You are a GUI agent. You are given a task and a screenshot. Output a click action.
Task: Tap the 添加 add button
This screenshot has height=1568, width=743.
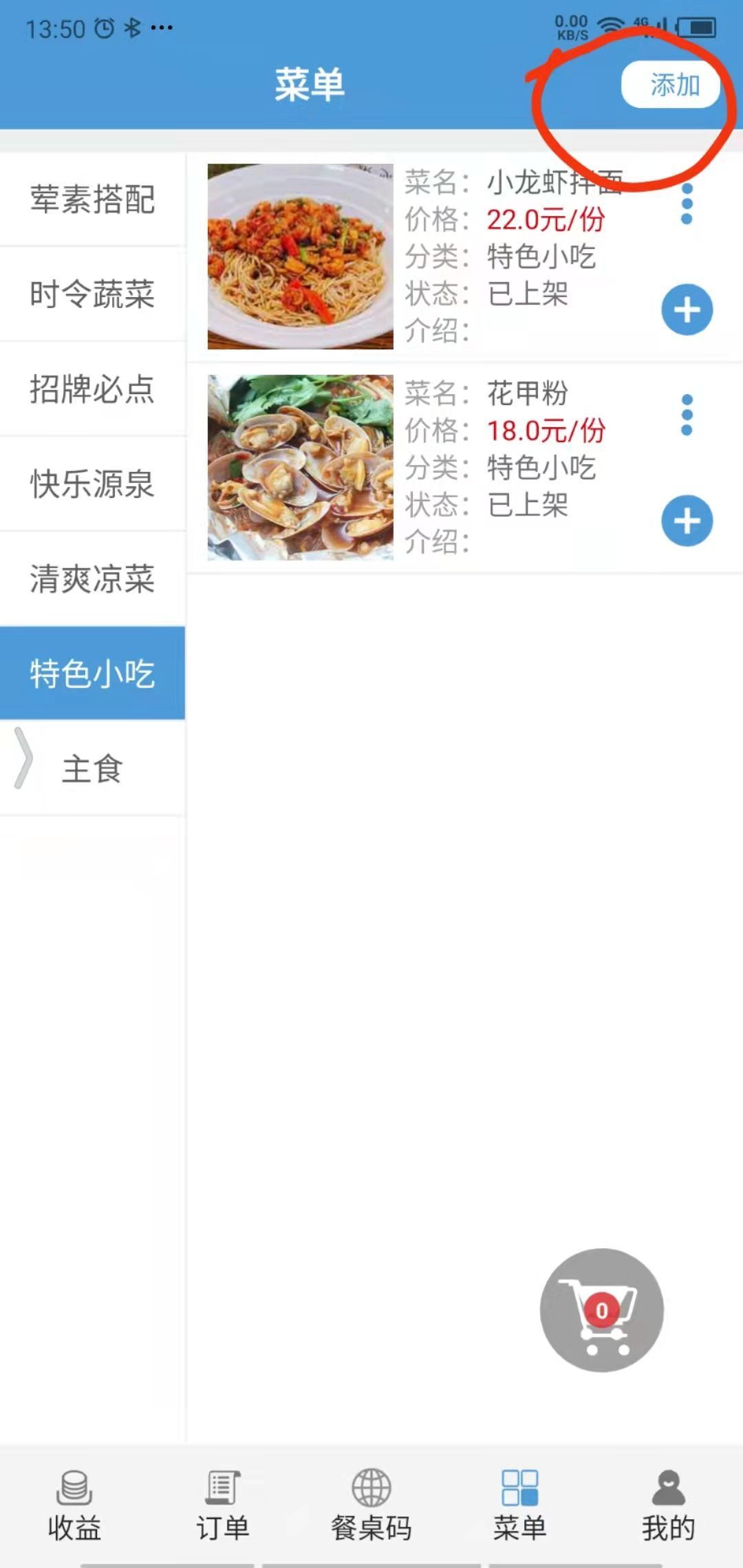coord(671,85)
